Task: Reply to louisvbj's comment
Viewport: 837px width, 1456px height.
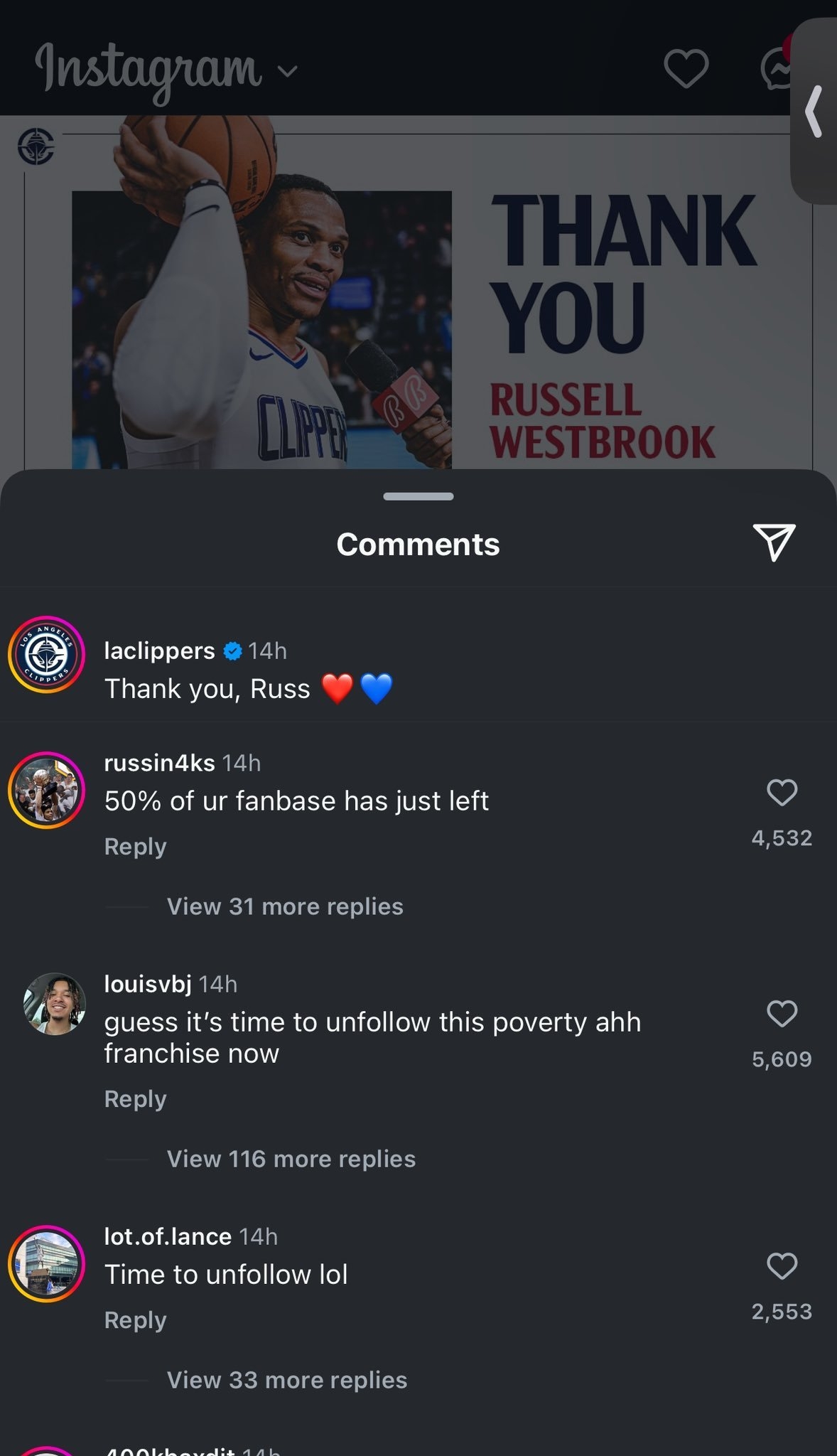Action: click(135, 1098)
